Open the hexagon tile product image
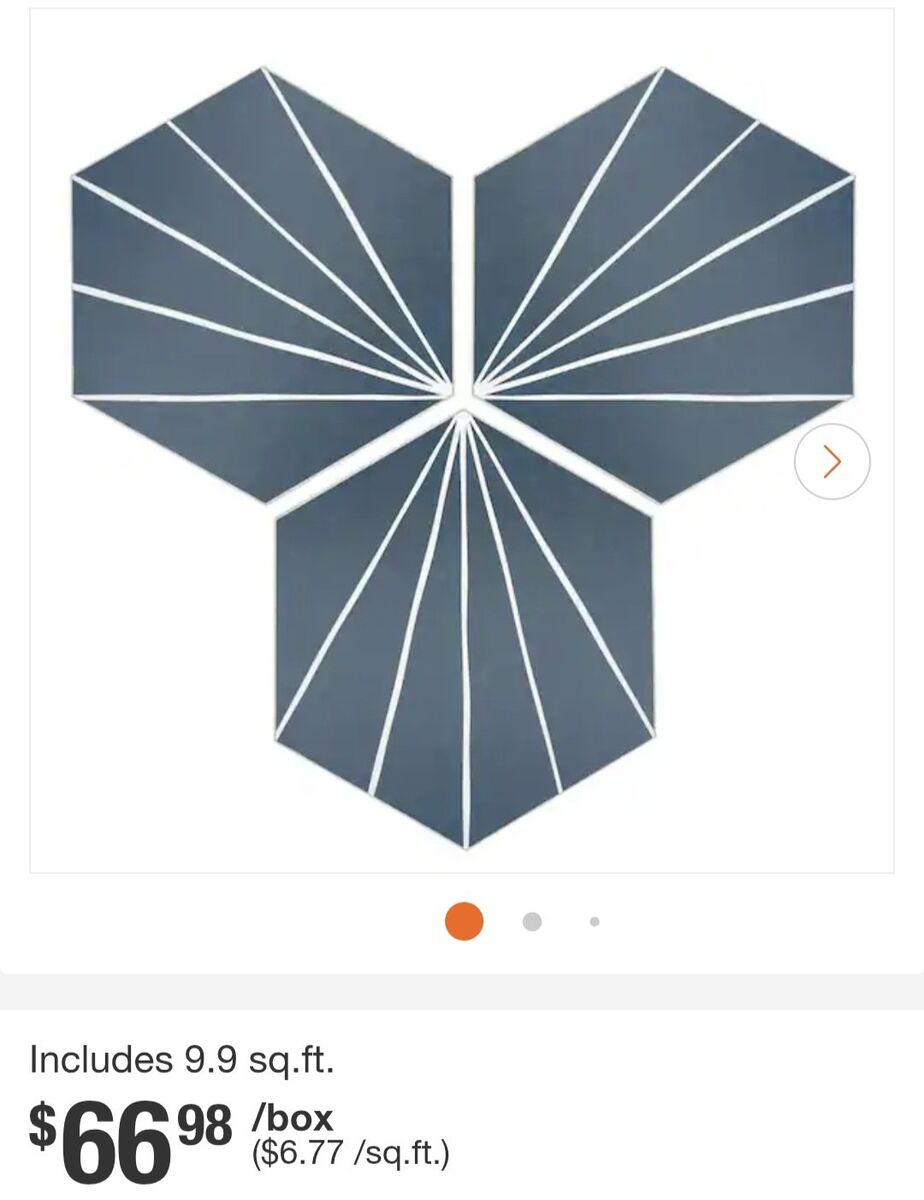The width and height of the screenshot is (924, 1200). click(x=462, y=440)
